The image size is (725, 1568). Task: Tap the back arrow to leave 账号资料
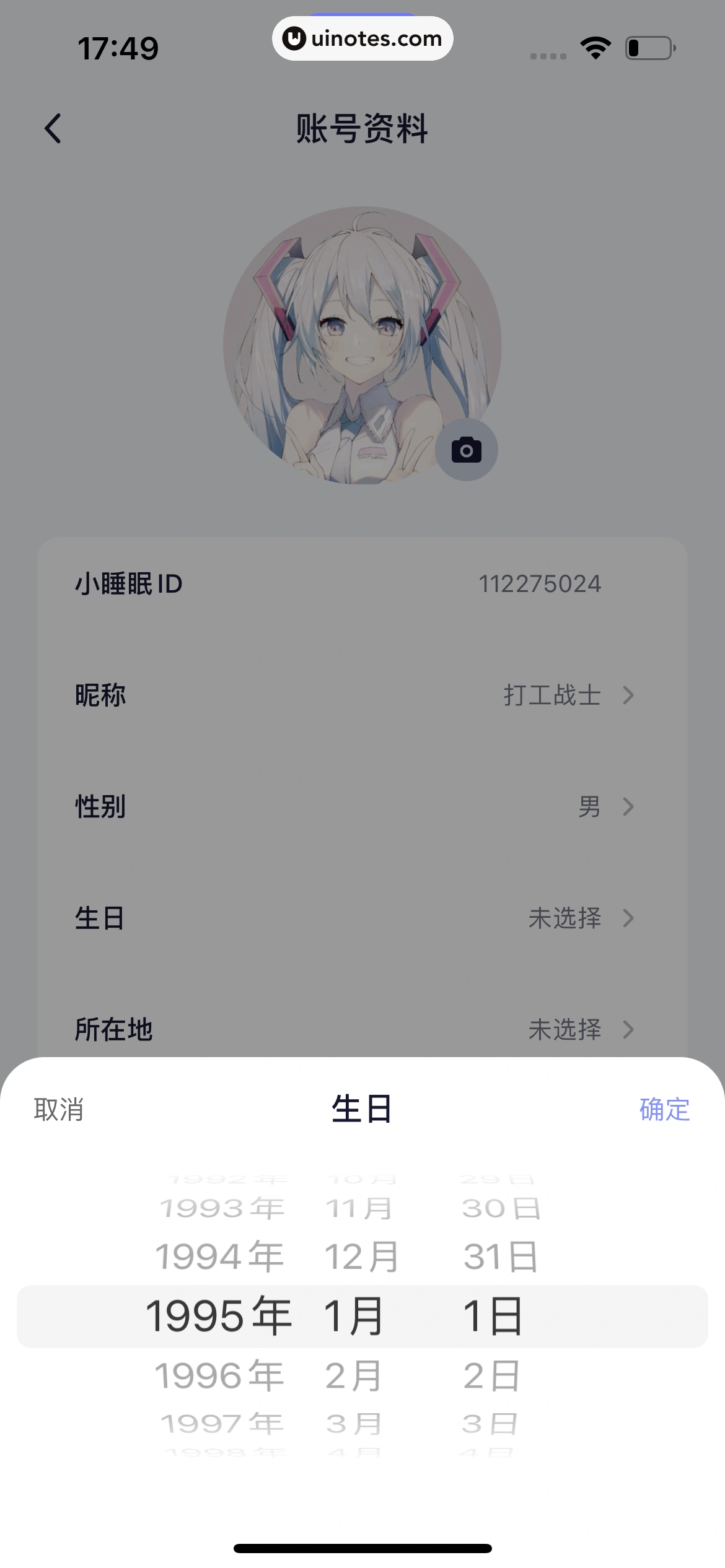[53, 129]
